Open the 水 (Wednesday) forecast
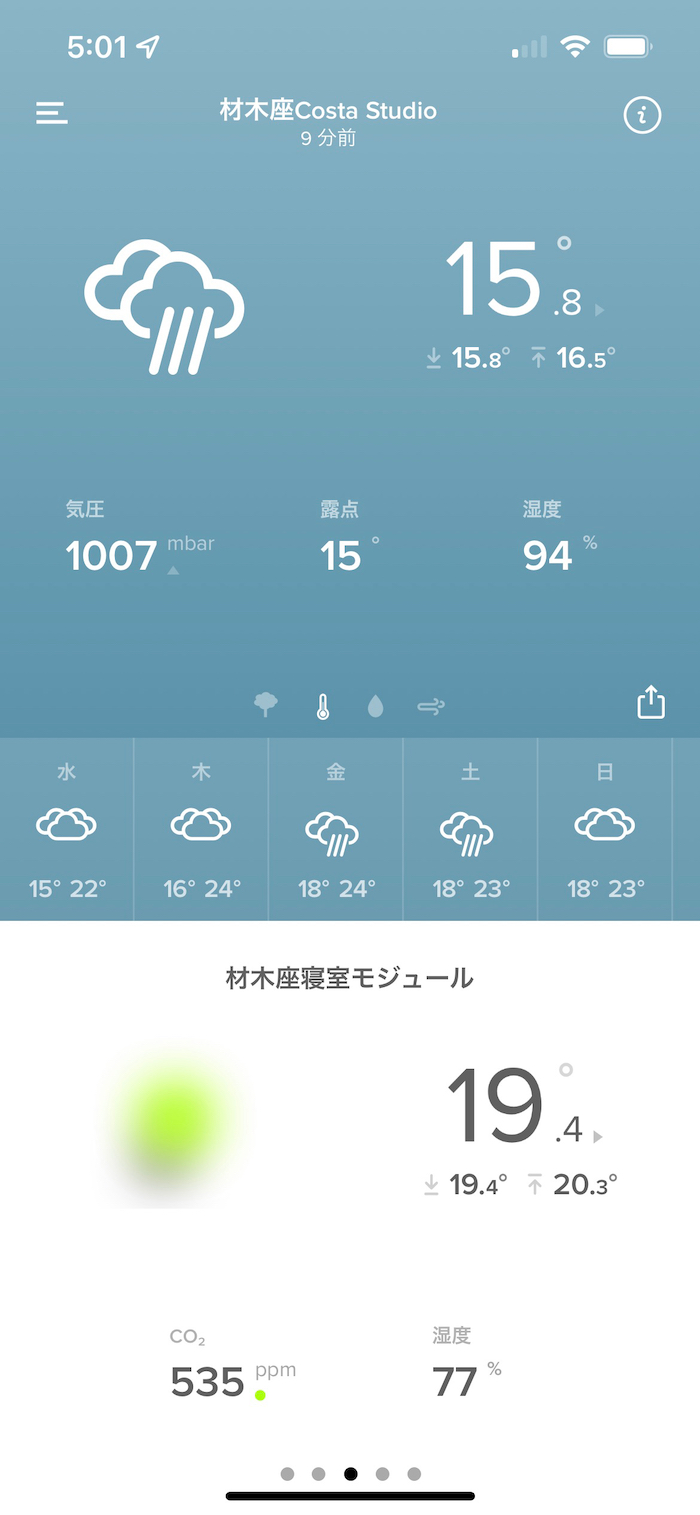The width and height of the screenshot is (700, 1515). coord(67,829)
